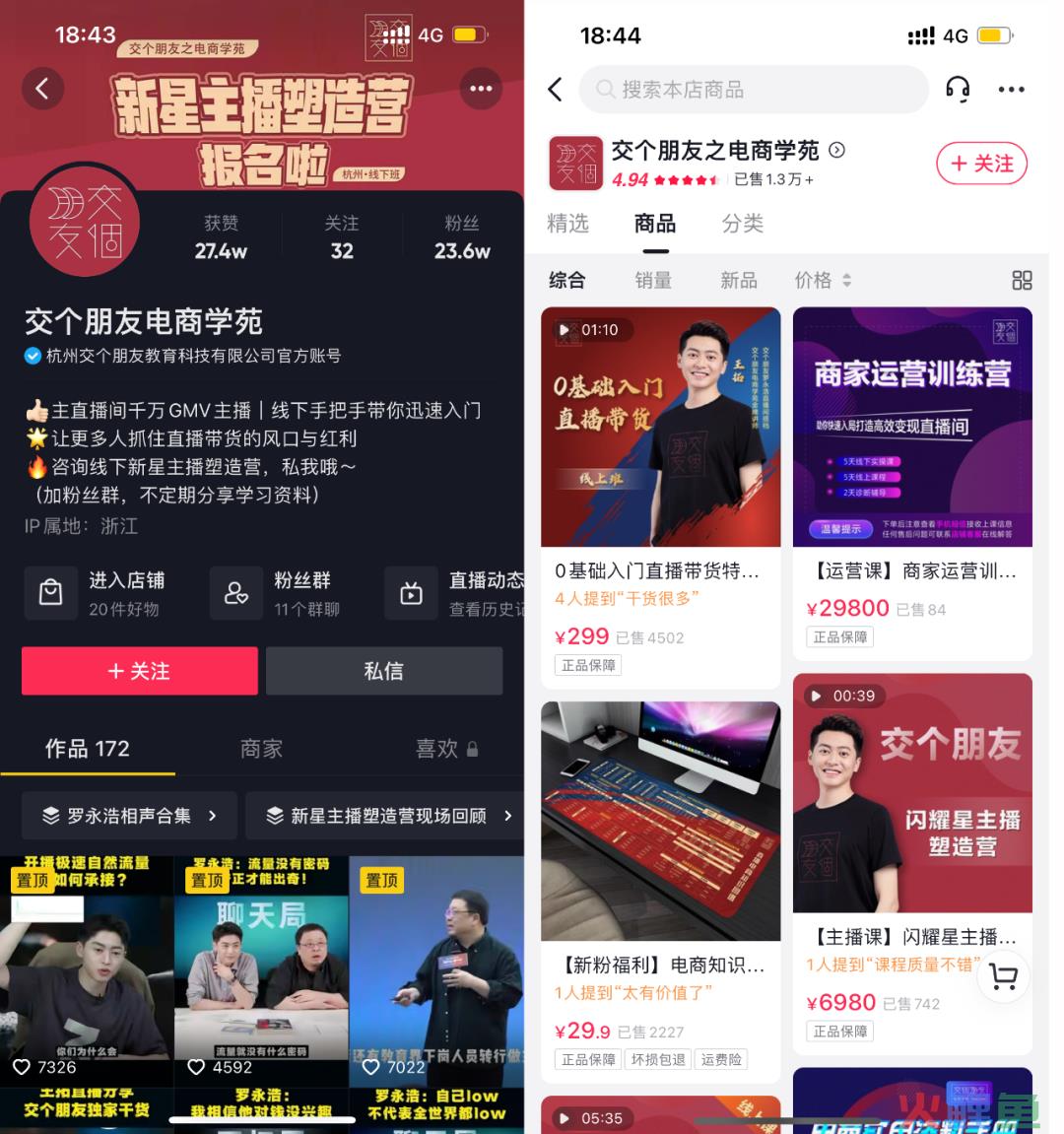Tap the red 关注 button on the profile page
The width and height of the screenshot is (1064, 1134).
[x=139, y=671]
